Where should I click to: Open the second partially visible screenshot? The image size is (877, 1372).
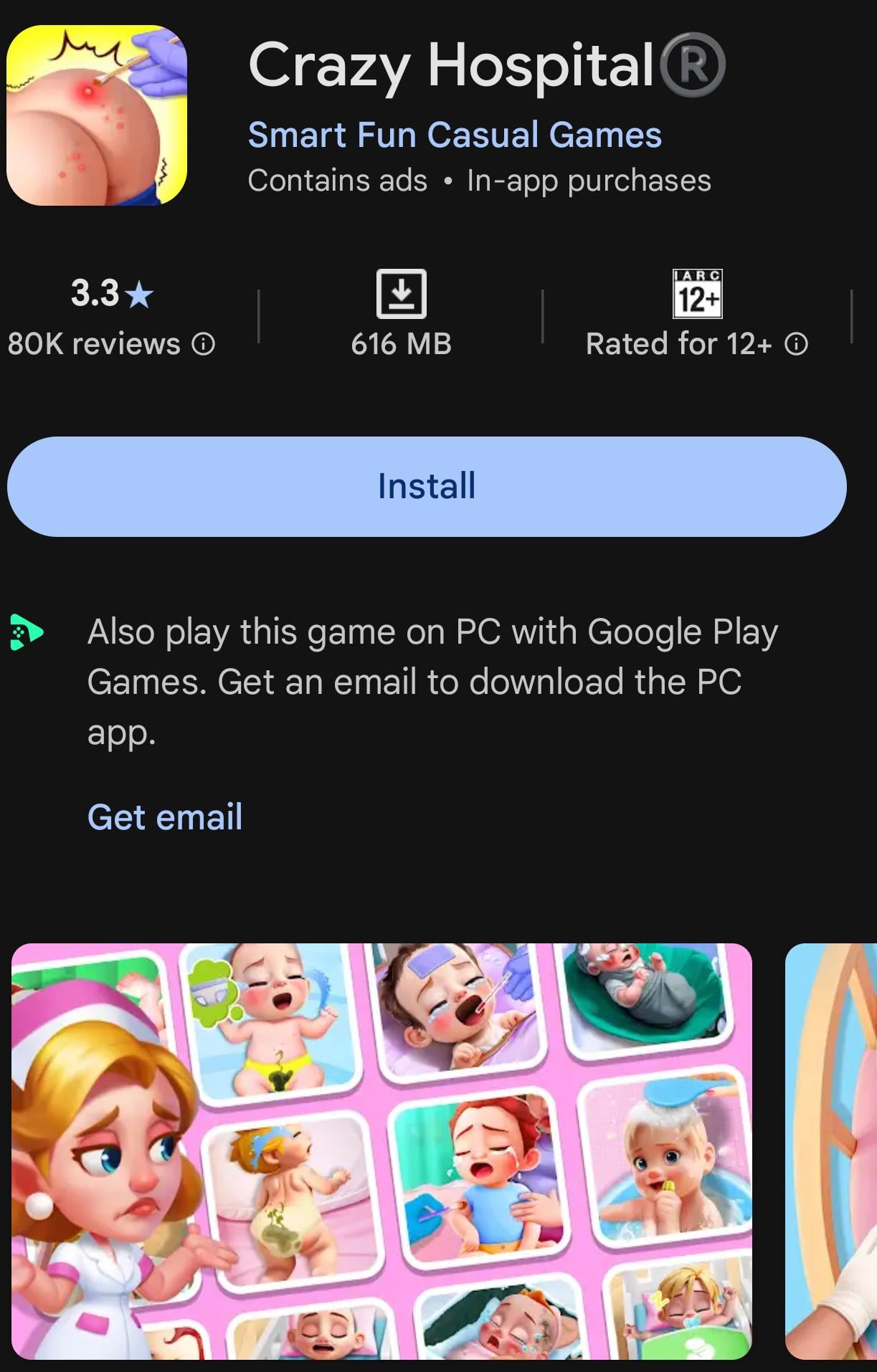click(832, 1151)
